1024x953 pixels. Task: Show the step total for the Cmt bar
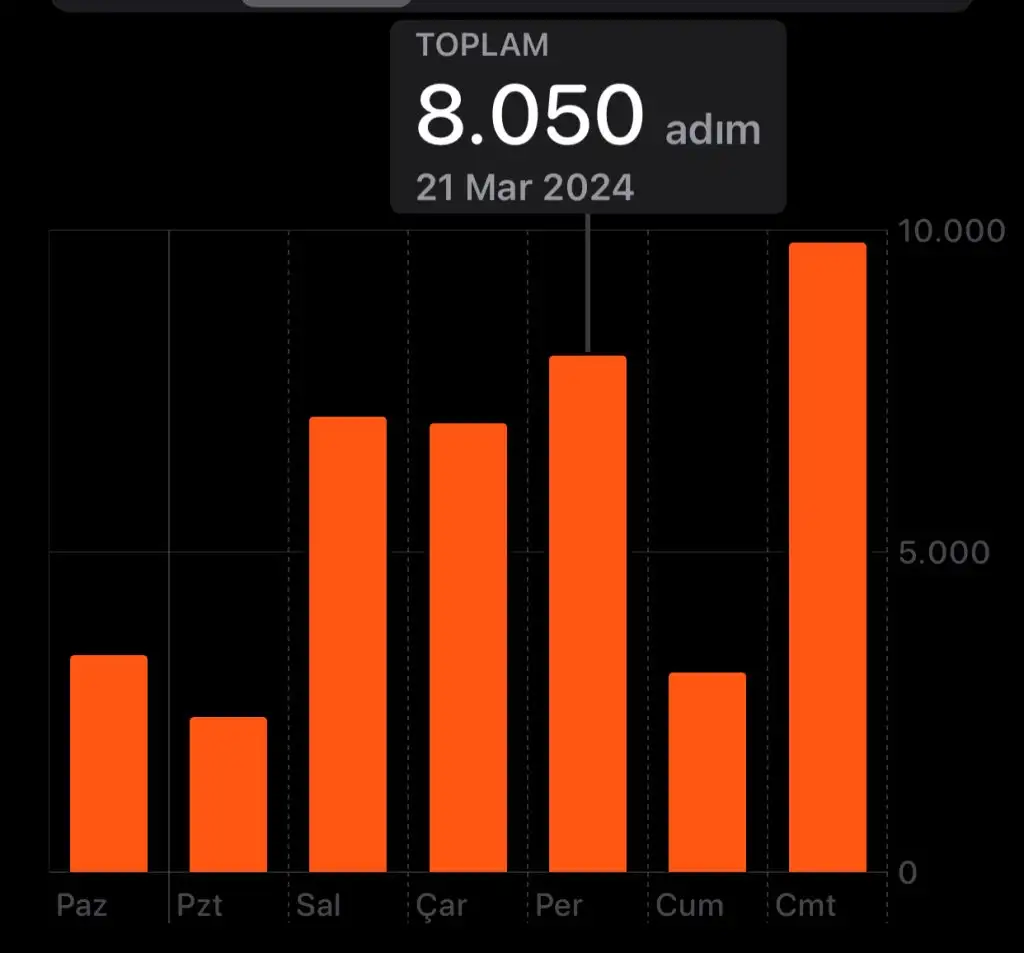[x=827, y=557]
